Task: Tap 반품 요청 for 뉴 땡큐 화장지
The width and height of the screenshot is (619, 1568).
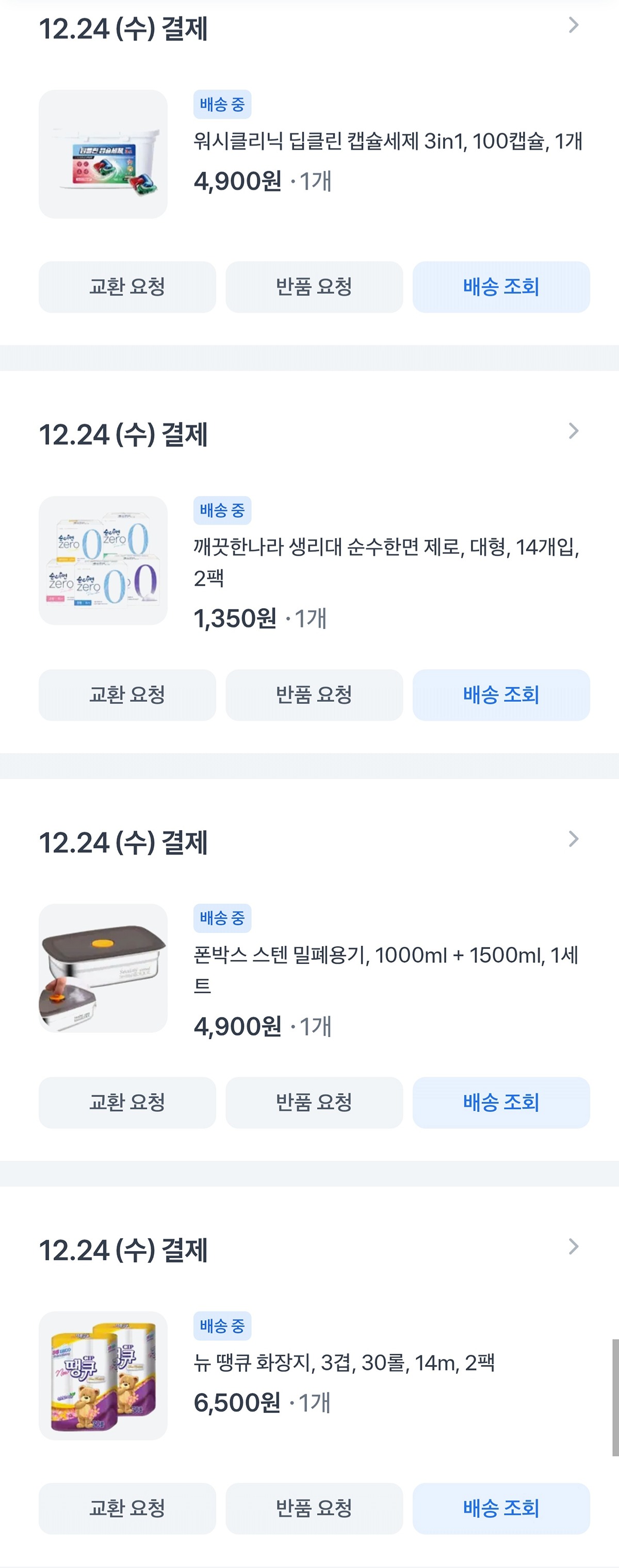Action: pyautogui.click(x=314, y=1508)
